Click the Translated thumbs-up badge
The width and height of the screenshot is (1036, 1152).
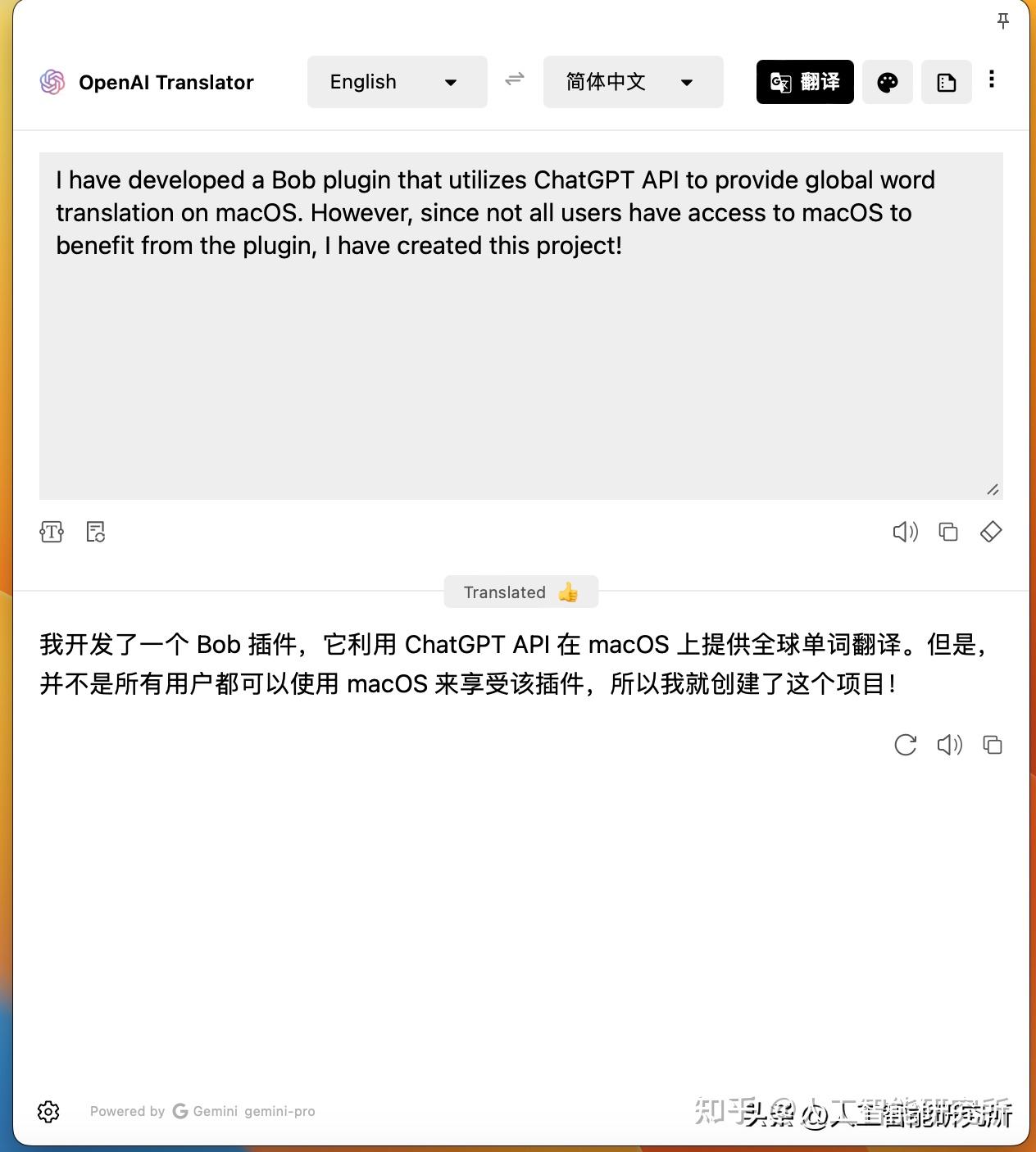click(520, 592)
